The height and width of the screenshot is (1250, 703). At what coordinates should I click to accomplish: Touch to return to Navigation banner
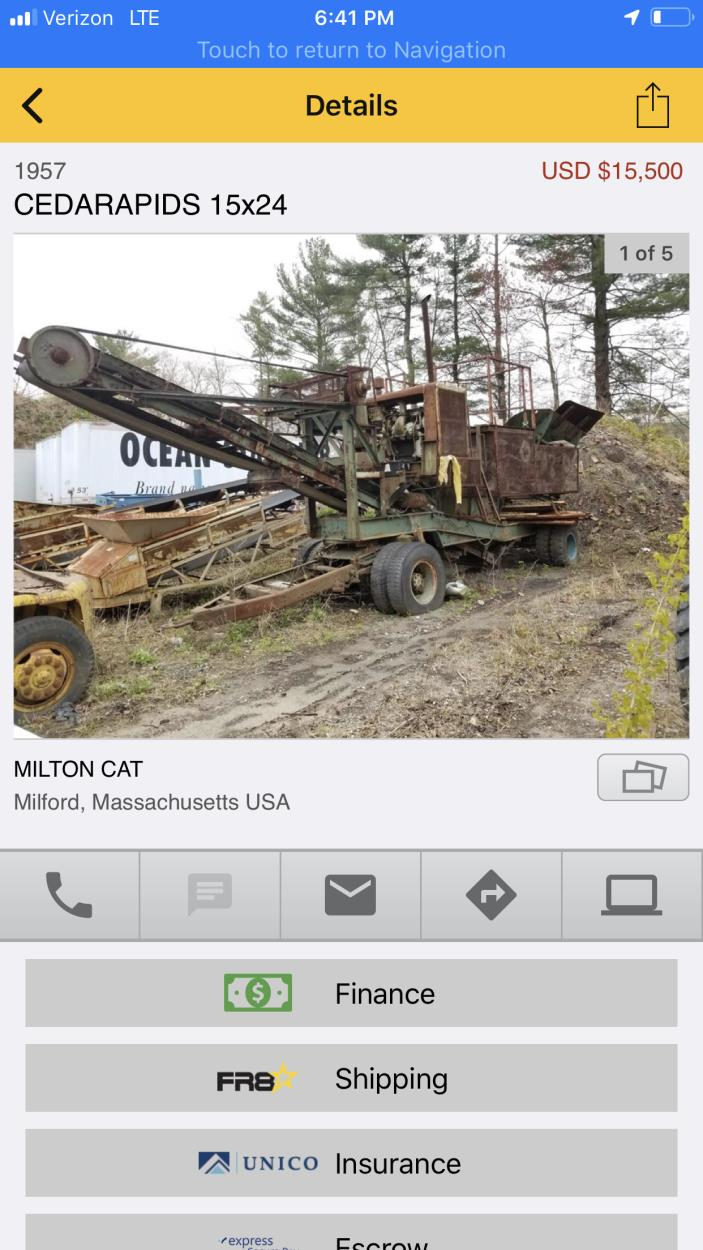coord(351,49)
